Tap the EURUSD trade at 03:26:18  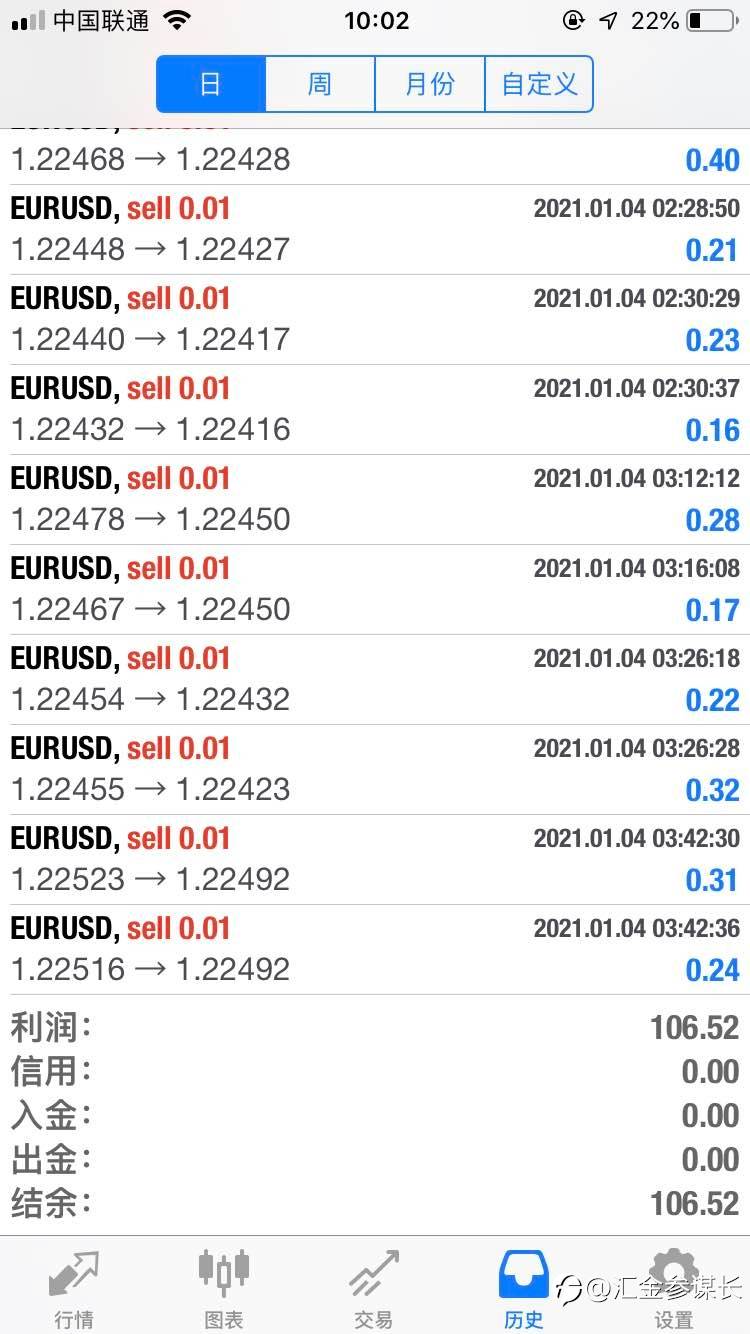pos(375,680)
